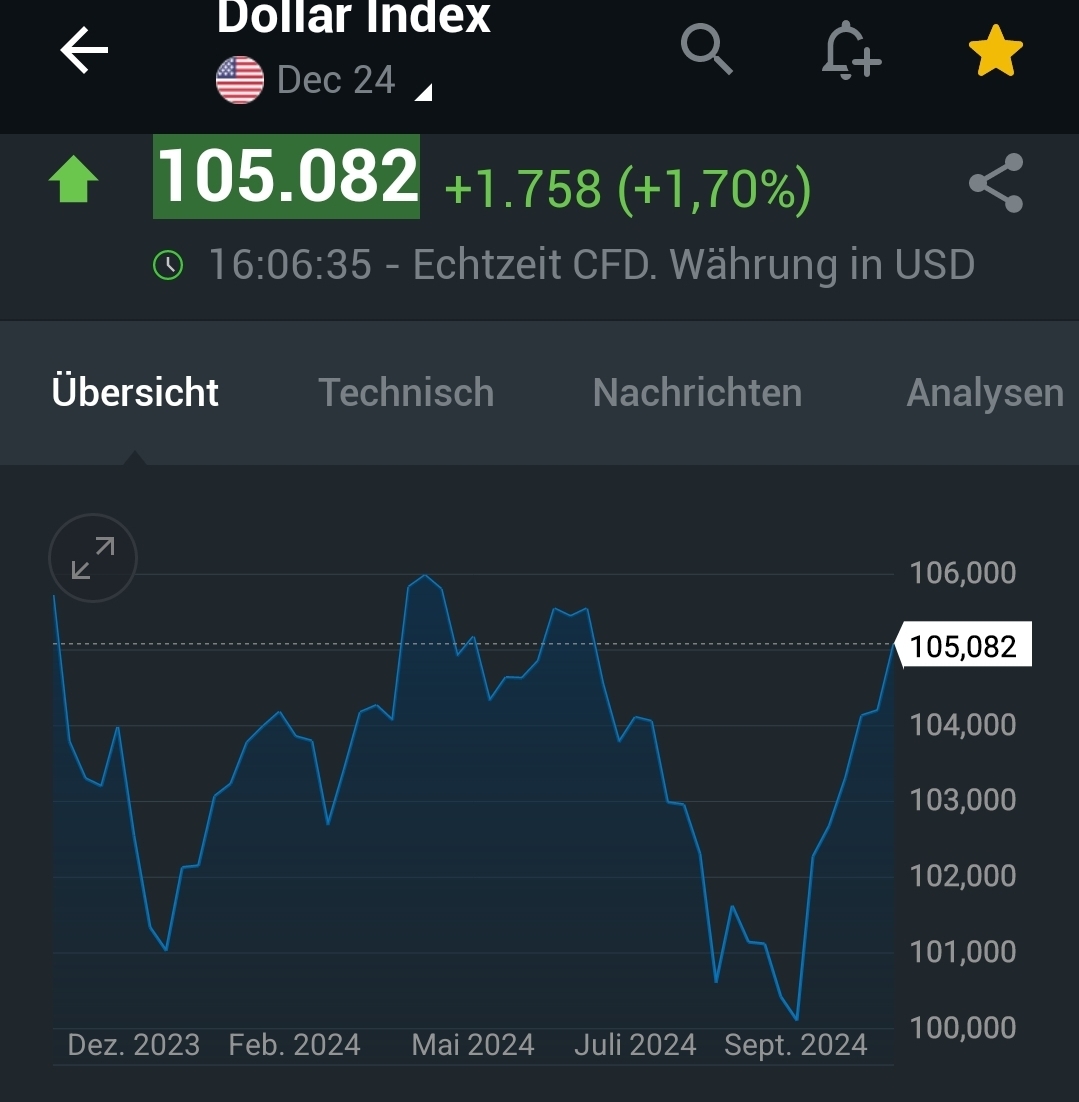Select the Übersicht tab
Viewport: 1079px width, 1102px height.
[x=135, y=393]
